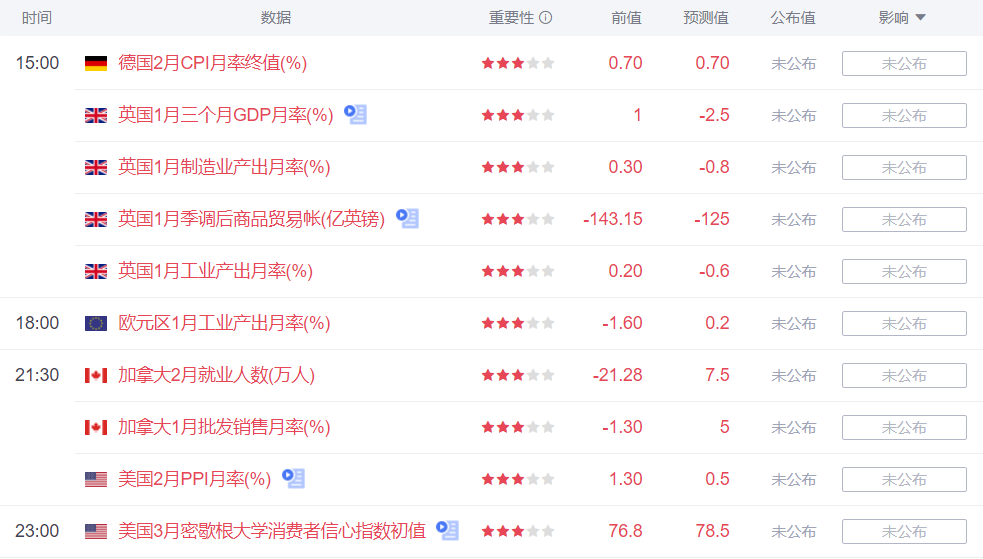Tap the interpretation icon next to 英国1月三个月GDP月率
Viewport: 983px width, 559px height.
pyautogui.click(x=356, y=114)
